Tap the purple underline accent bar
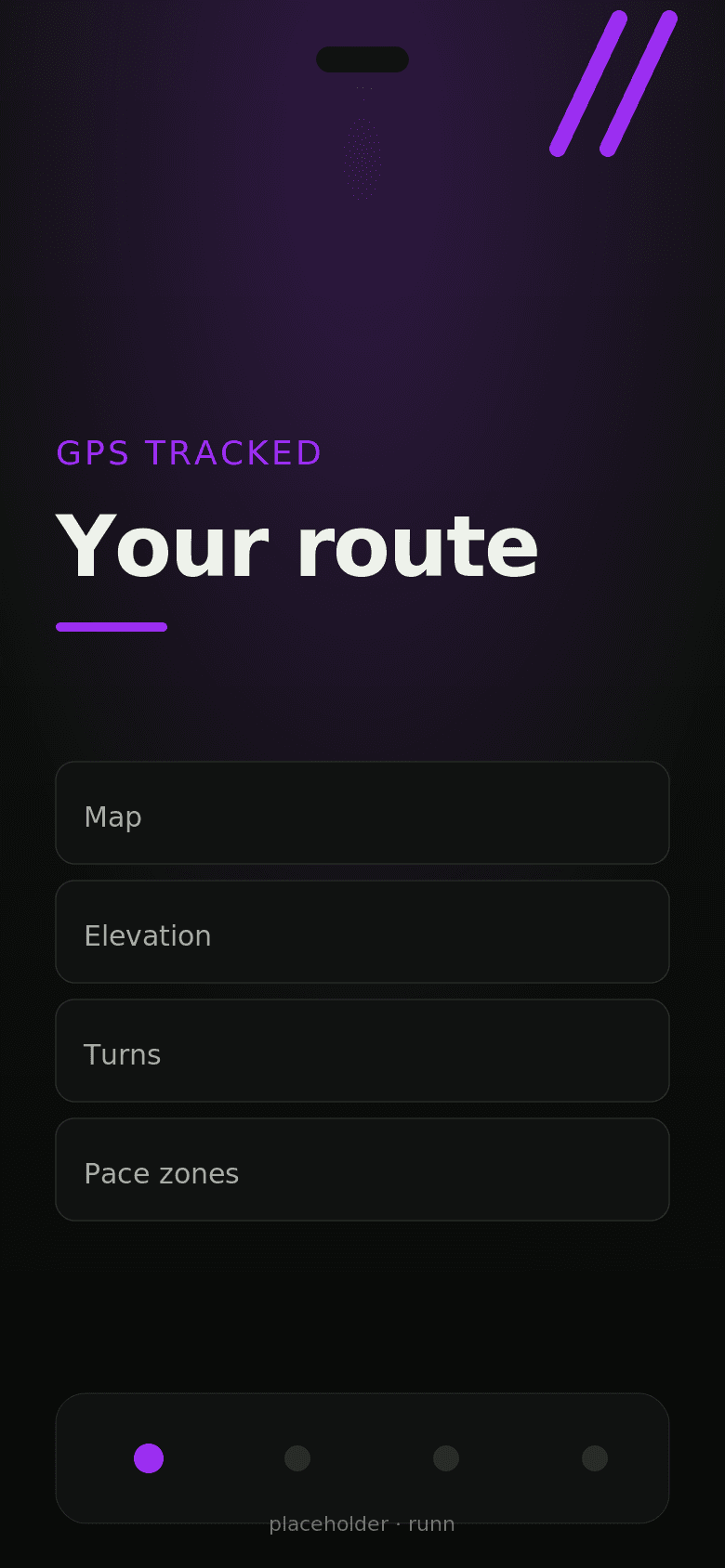This screenshot has height=1568, width=725. click(112, 626)
